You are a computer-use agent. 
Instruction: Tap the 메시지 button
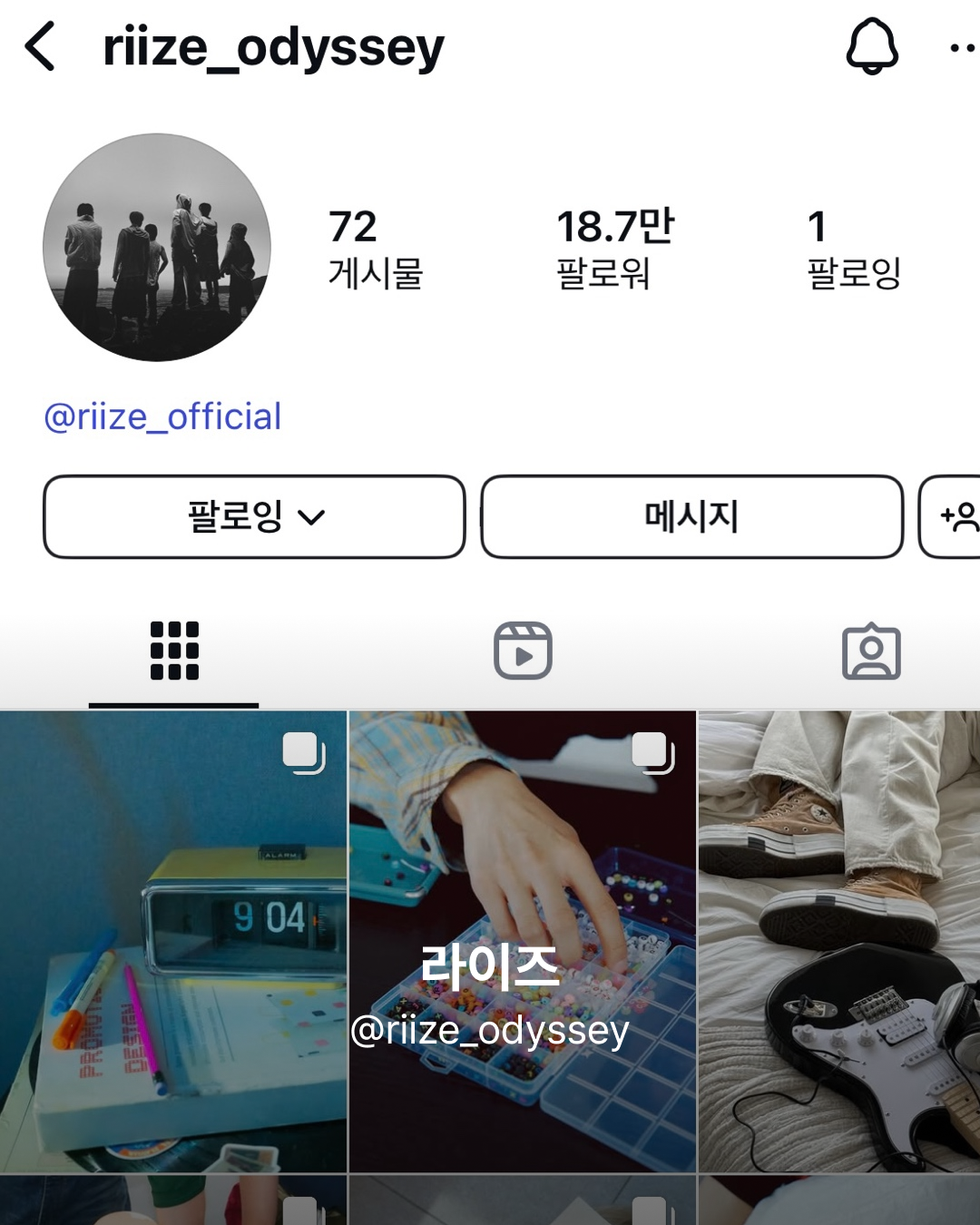click(x=691, y=516)
